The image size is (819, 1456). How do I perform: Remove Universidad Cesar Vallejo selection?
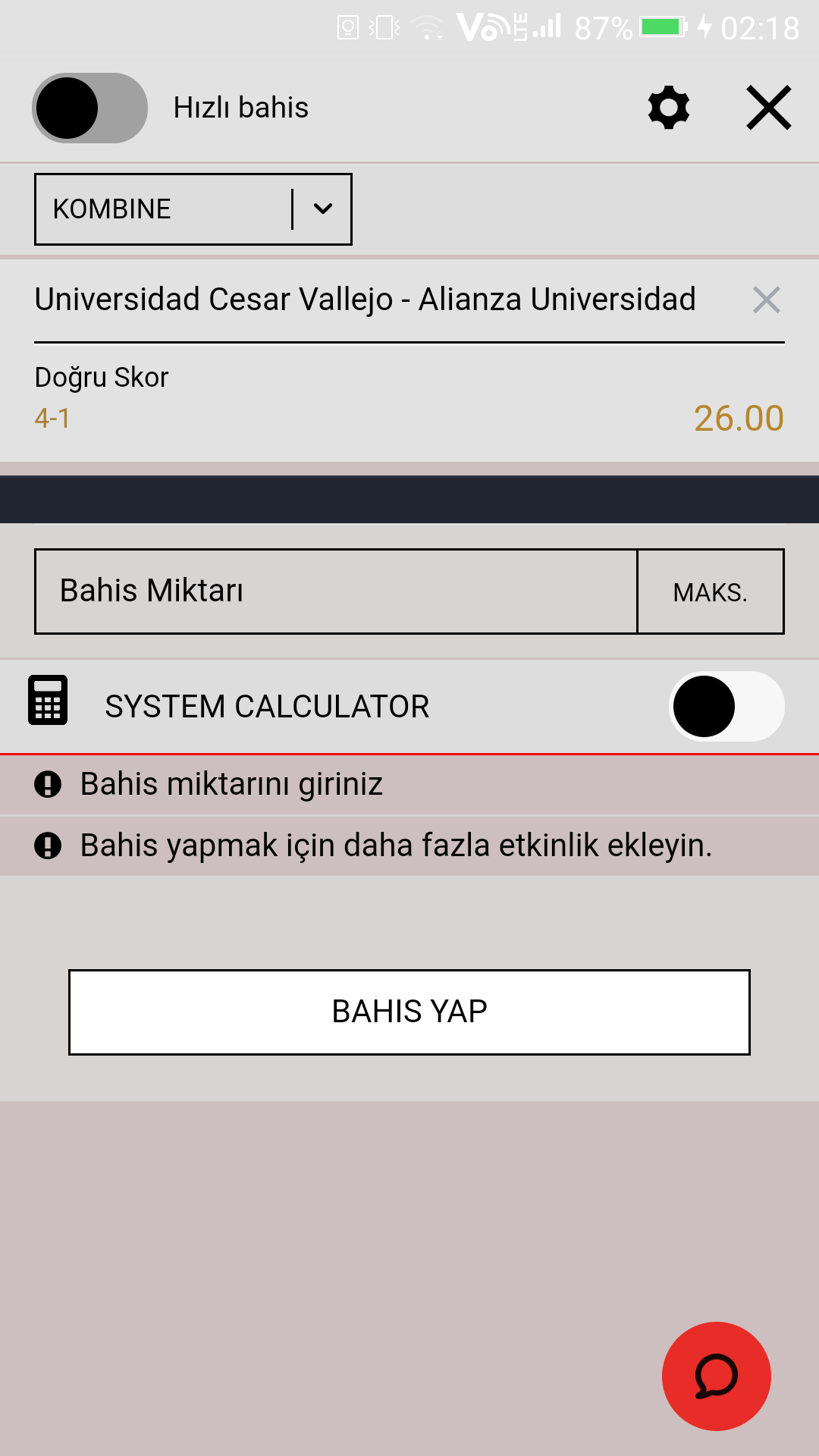click(x=767, y=300)
